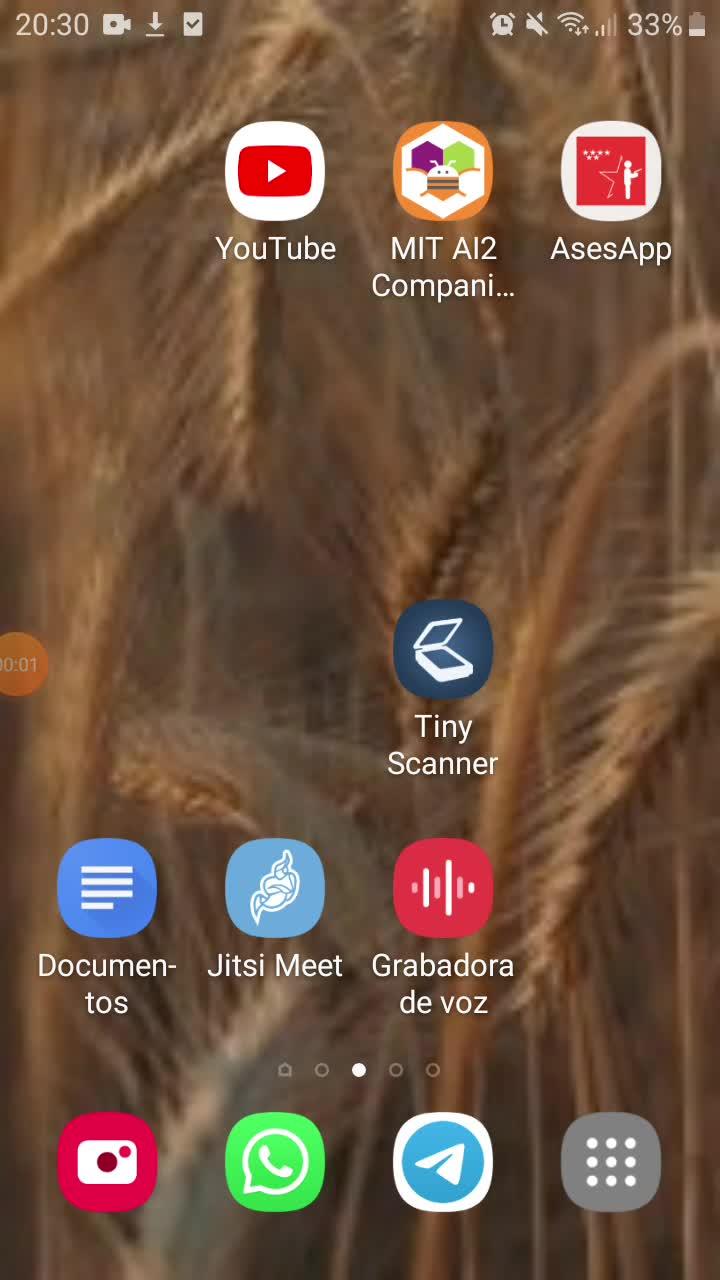Launch MIT AI2 Companion
The width and height of the screenshot is (720, 1280).
pos(443,171)
